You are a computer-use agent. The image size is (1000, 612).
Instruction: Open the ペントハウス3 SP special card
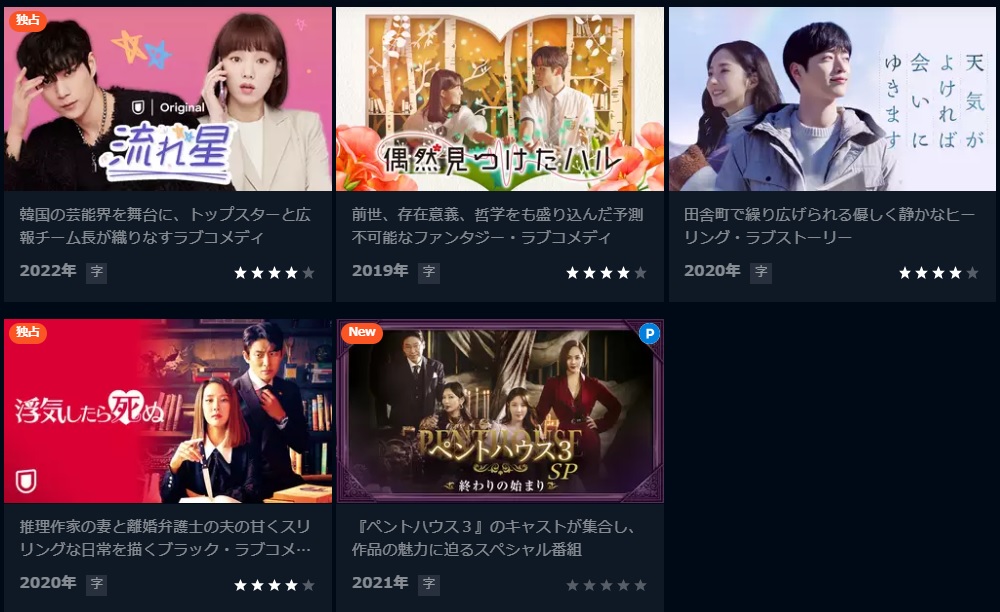(x=499, y=411)
